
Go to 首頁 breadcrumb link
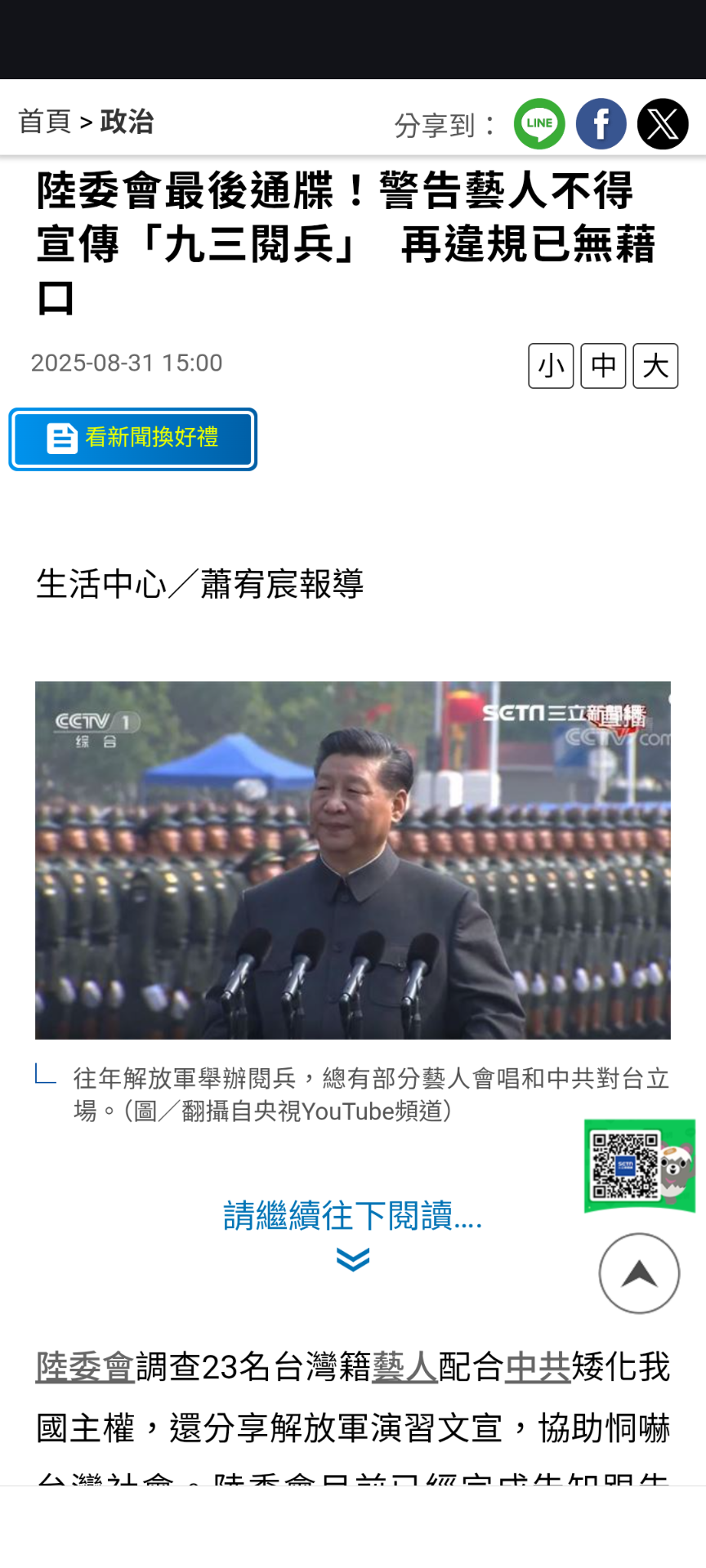coord(45,122)
